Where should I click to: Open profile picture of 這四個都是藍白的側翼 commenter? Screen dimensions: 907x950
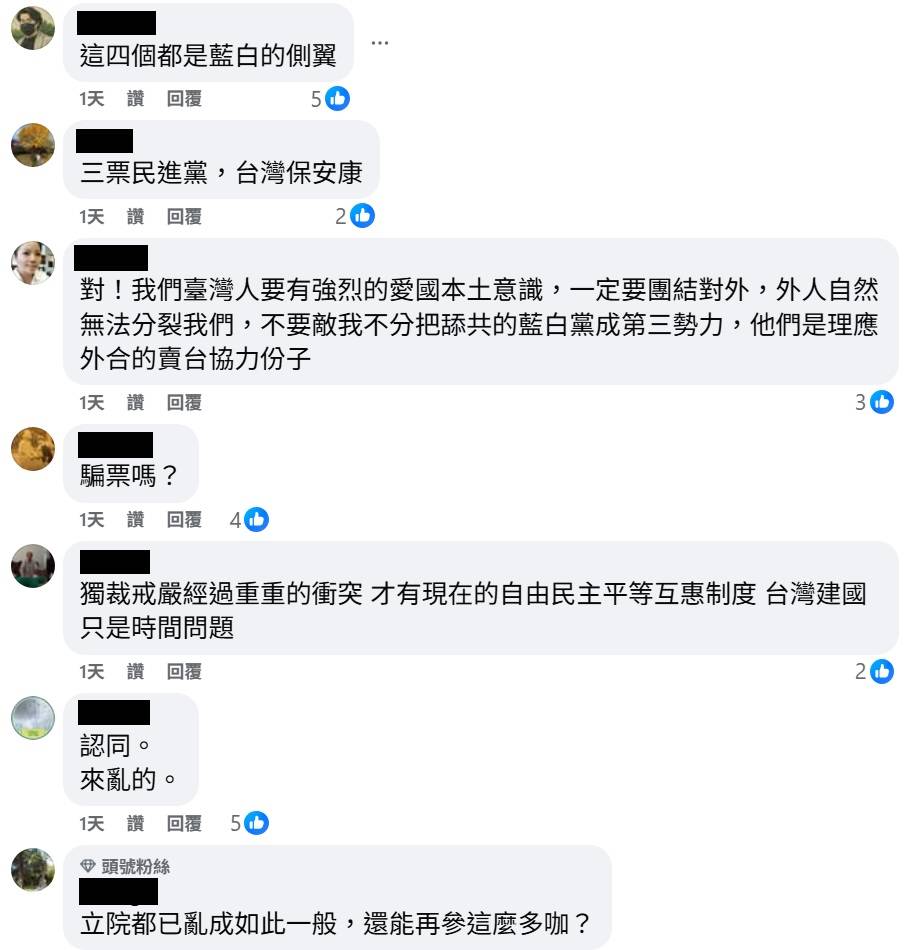click(x=32, y=28)
